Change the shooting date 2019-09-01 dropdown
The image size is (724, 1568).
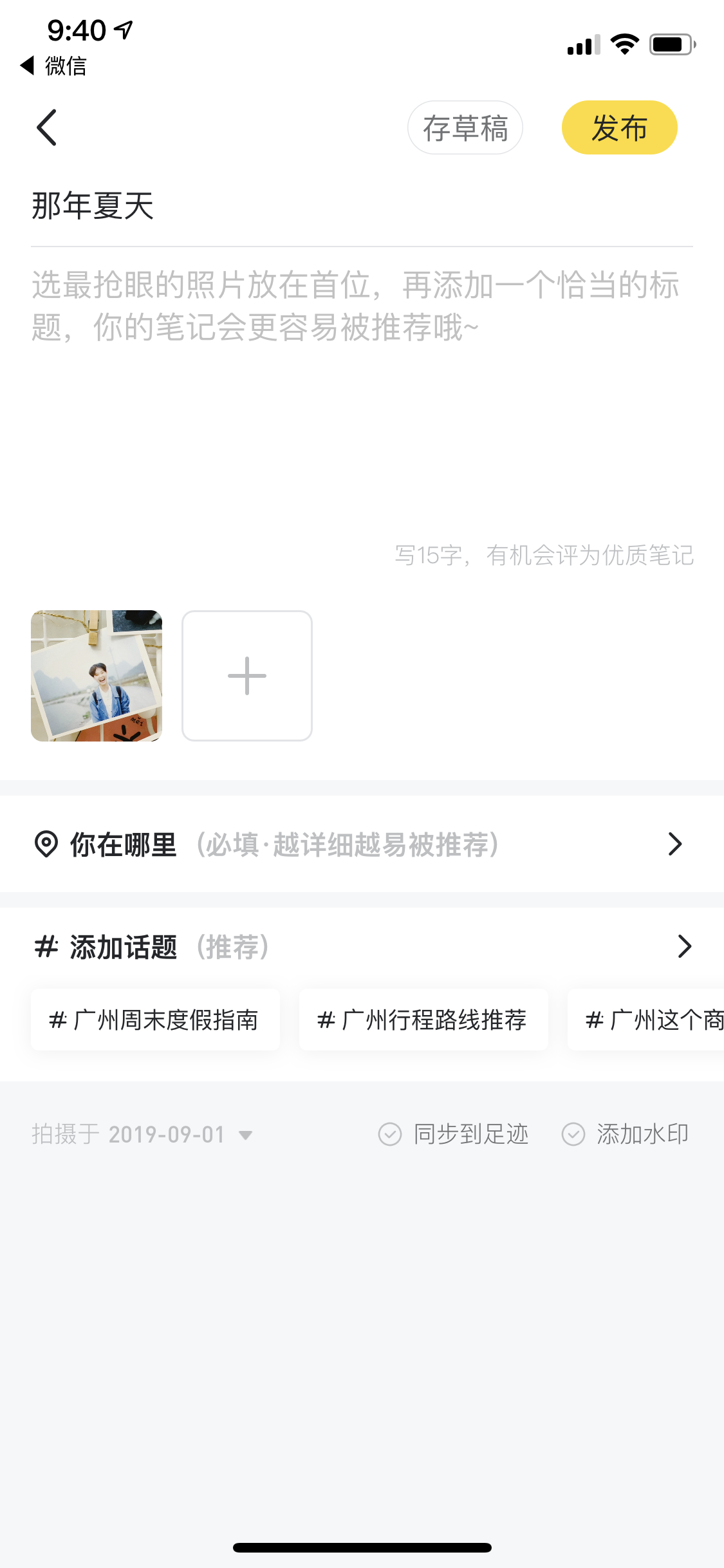point(142,1134)
